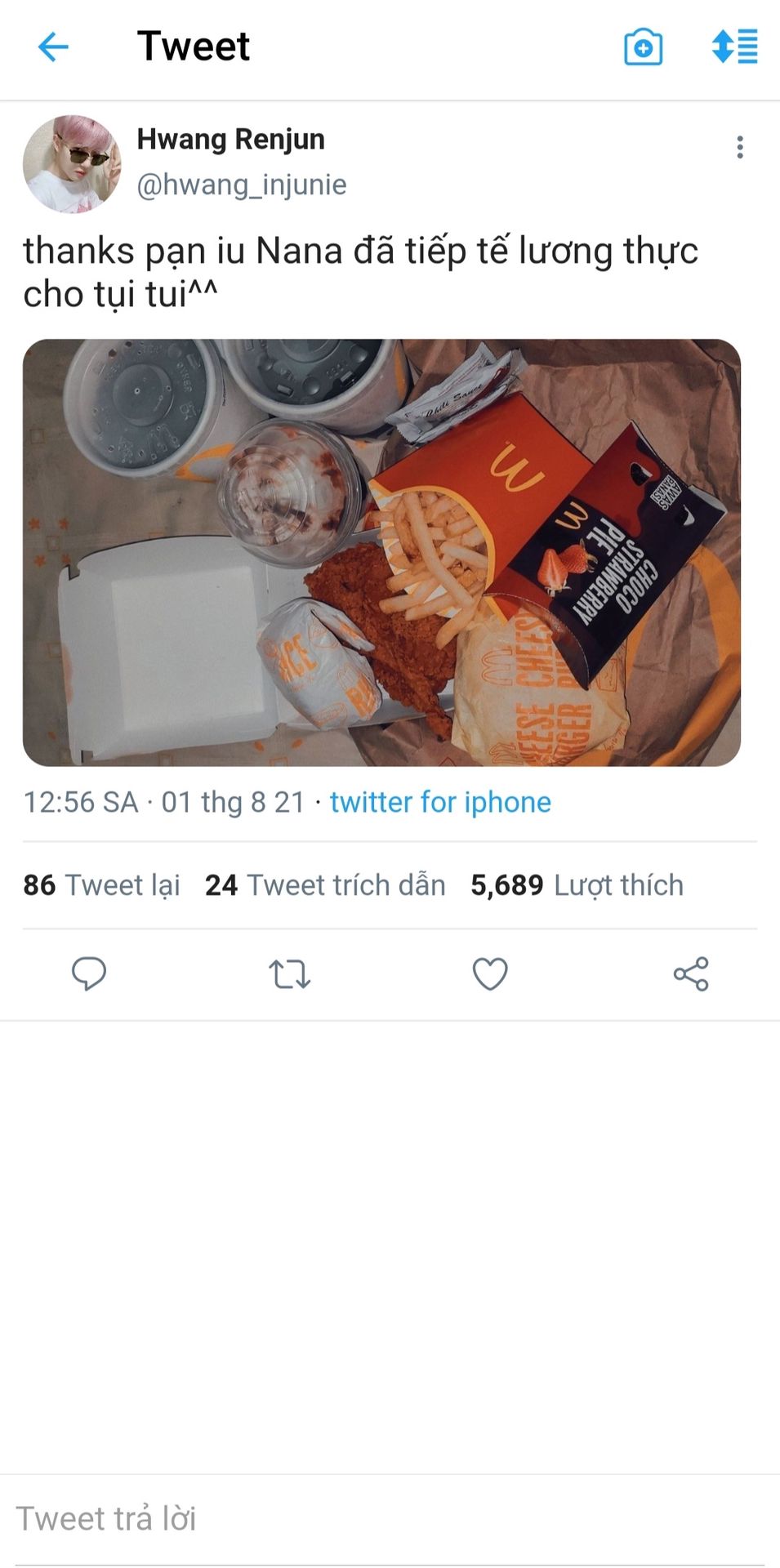780x1568 pixels.
Task: Open Hwang Renjun's profile picture
Action: [x=72, y=163]
